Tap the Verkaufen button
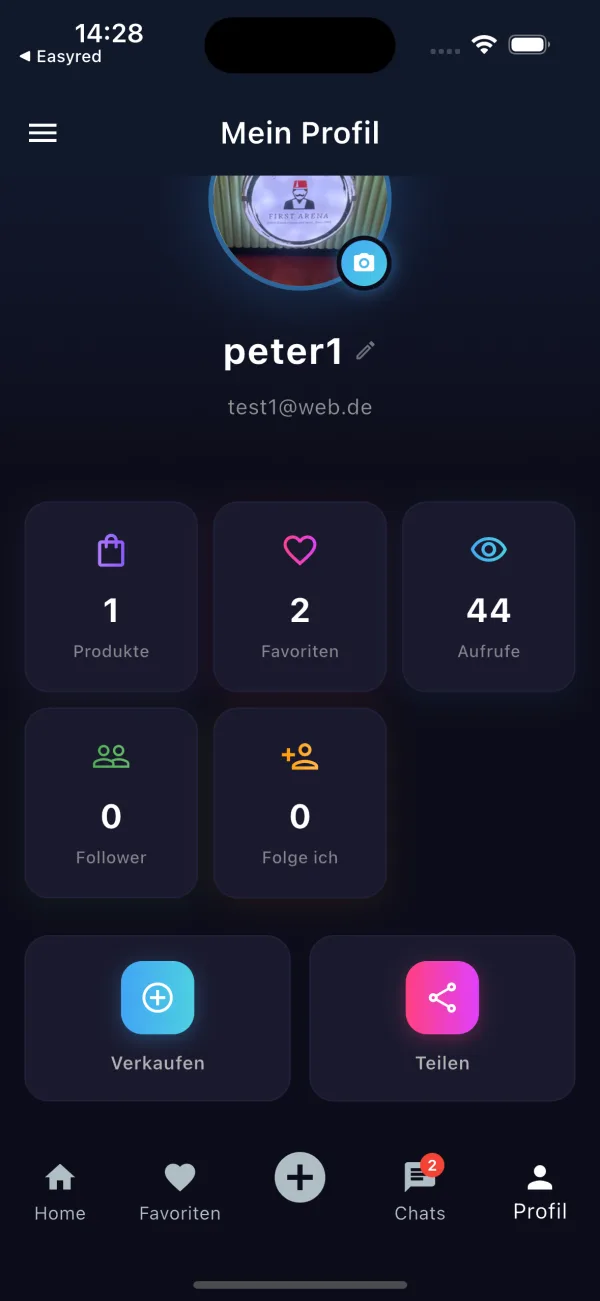Screen dimensions: 600x1301 coord(158,1018)
